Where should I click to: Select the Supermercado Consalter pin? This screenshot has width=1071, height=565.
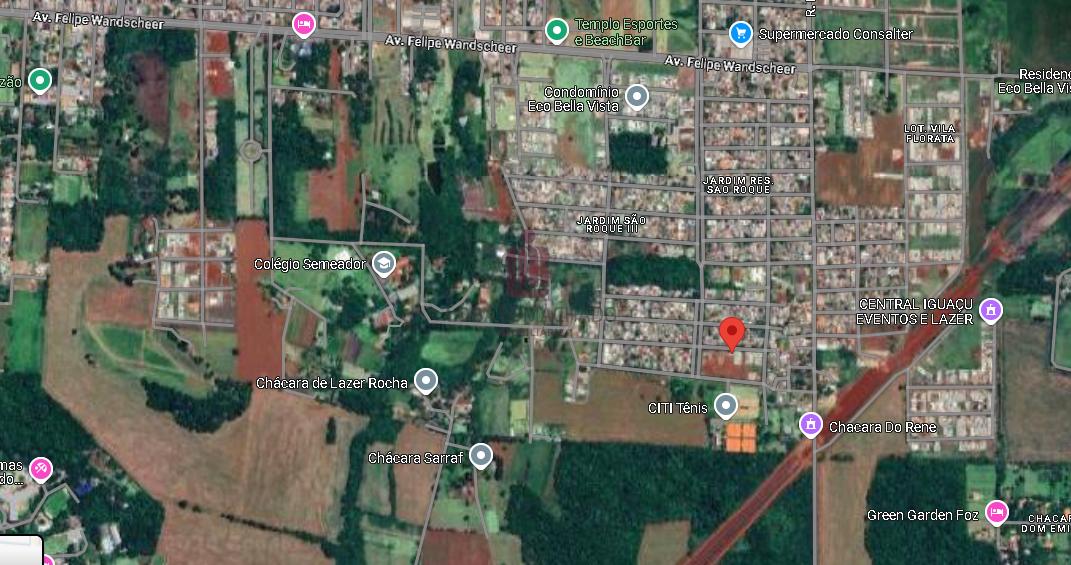pyautogui.click(x=740, y=33)
